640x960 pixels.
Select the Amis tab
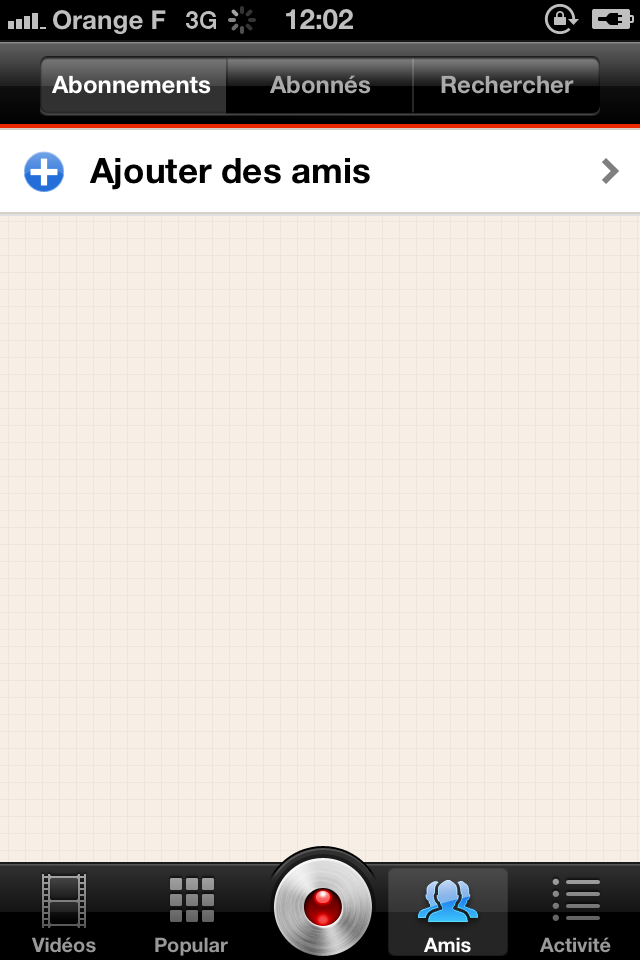pos(447,912)
